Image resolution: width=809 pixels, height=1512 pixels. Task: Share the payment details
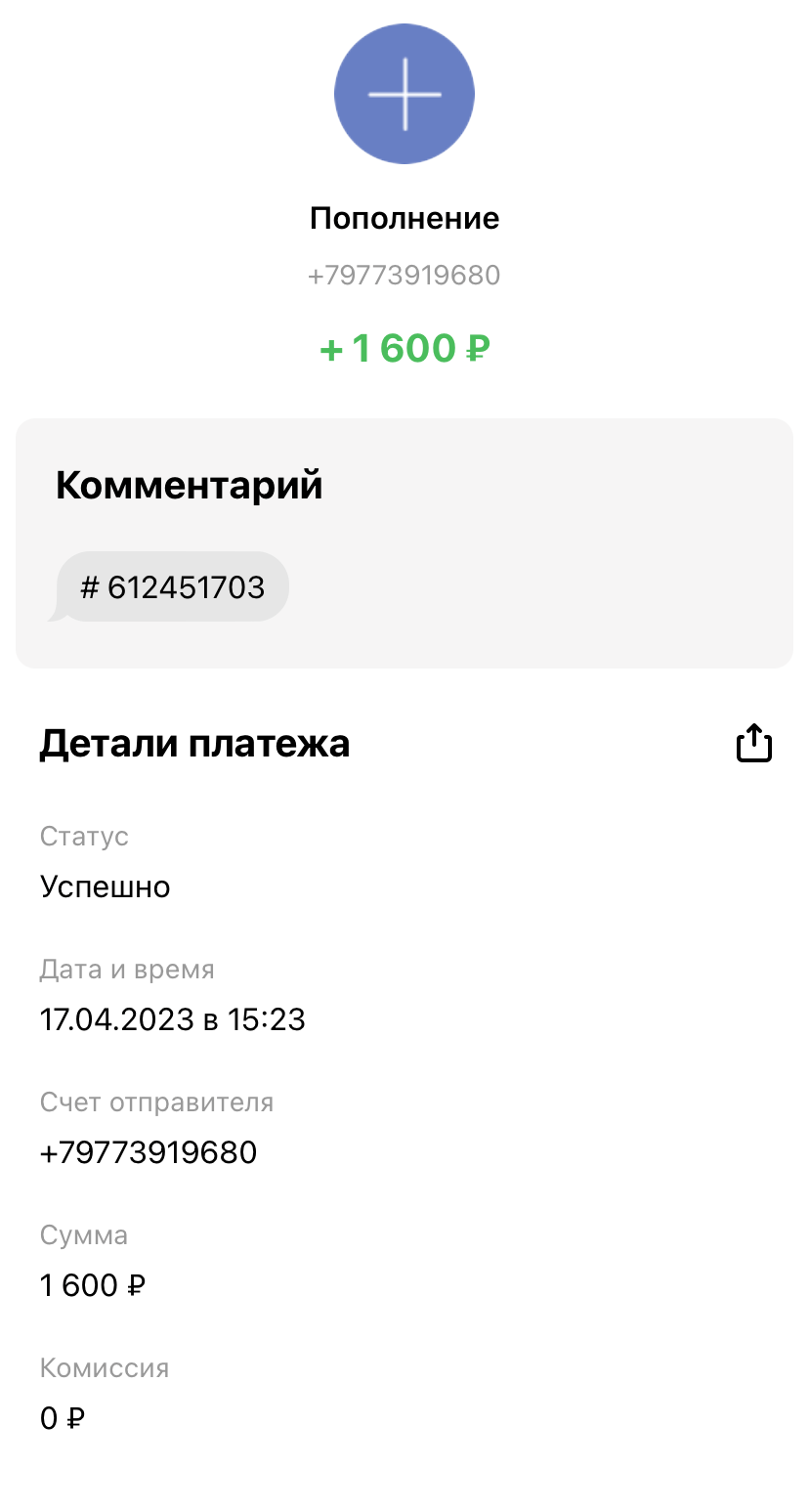753,744
